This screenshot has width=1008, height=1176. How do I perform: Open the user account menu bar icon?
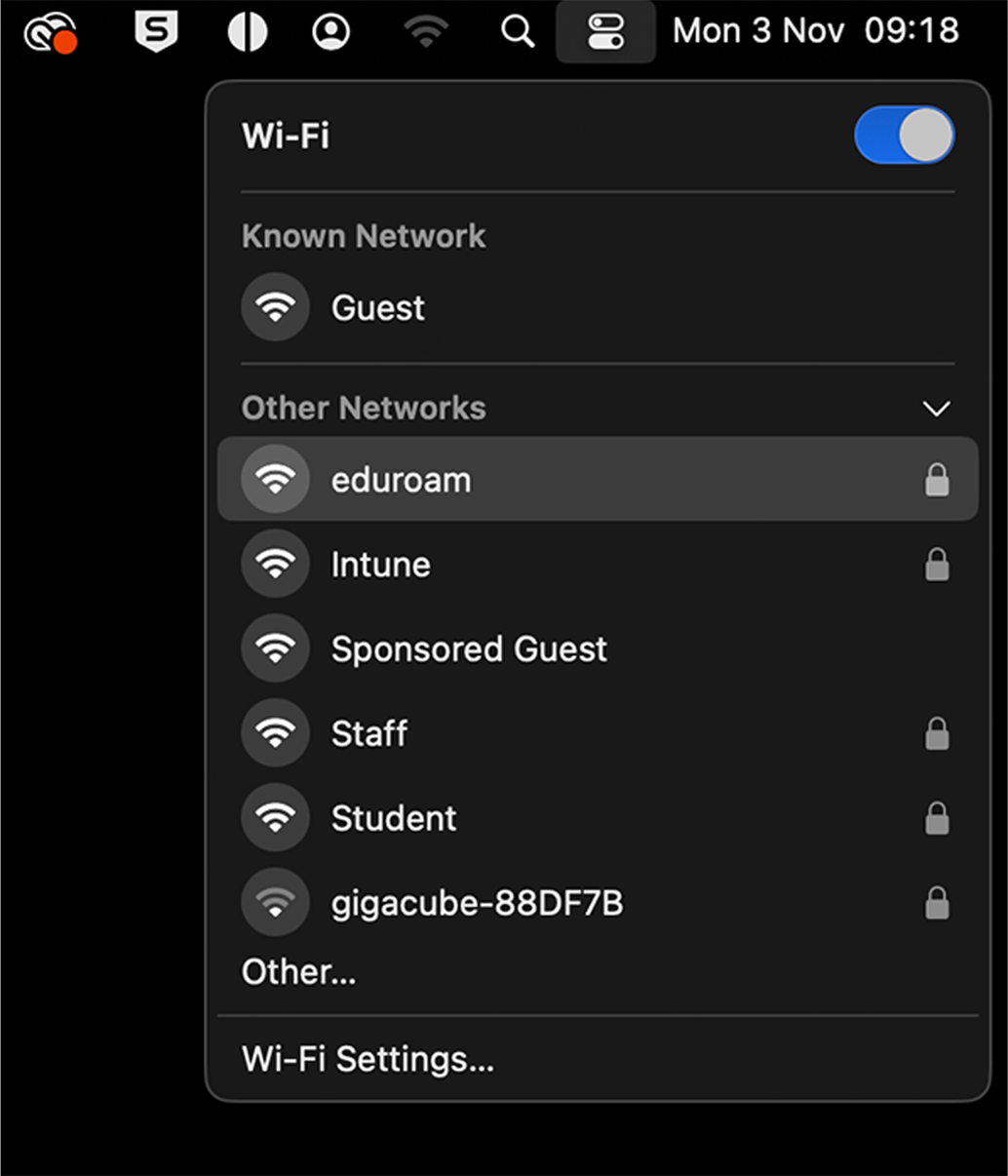click(x=331, y=32)
